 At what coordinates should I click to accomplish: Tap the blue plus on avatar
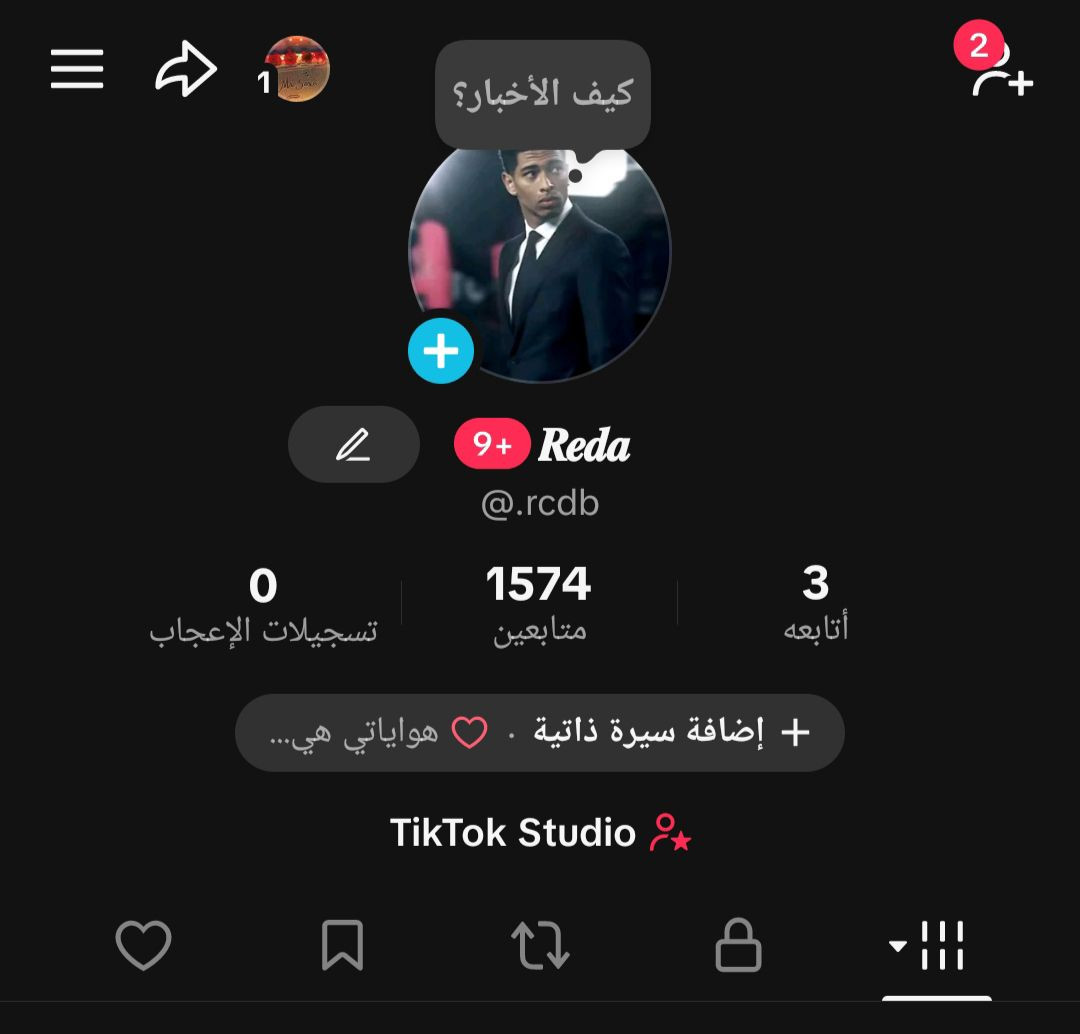[441, 352]
